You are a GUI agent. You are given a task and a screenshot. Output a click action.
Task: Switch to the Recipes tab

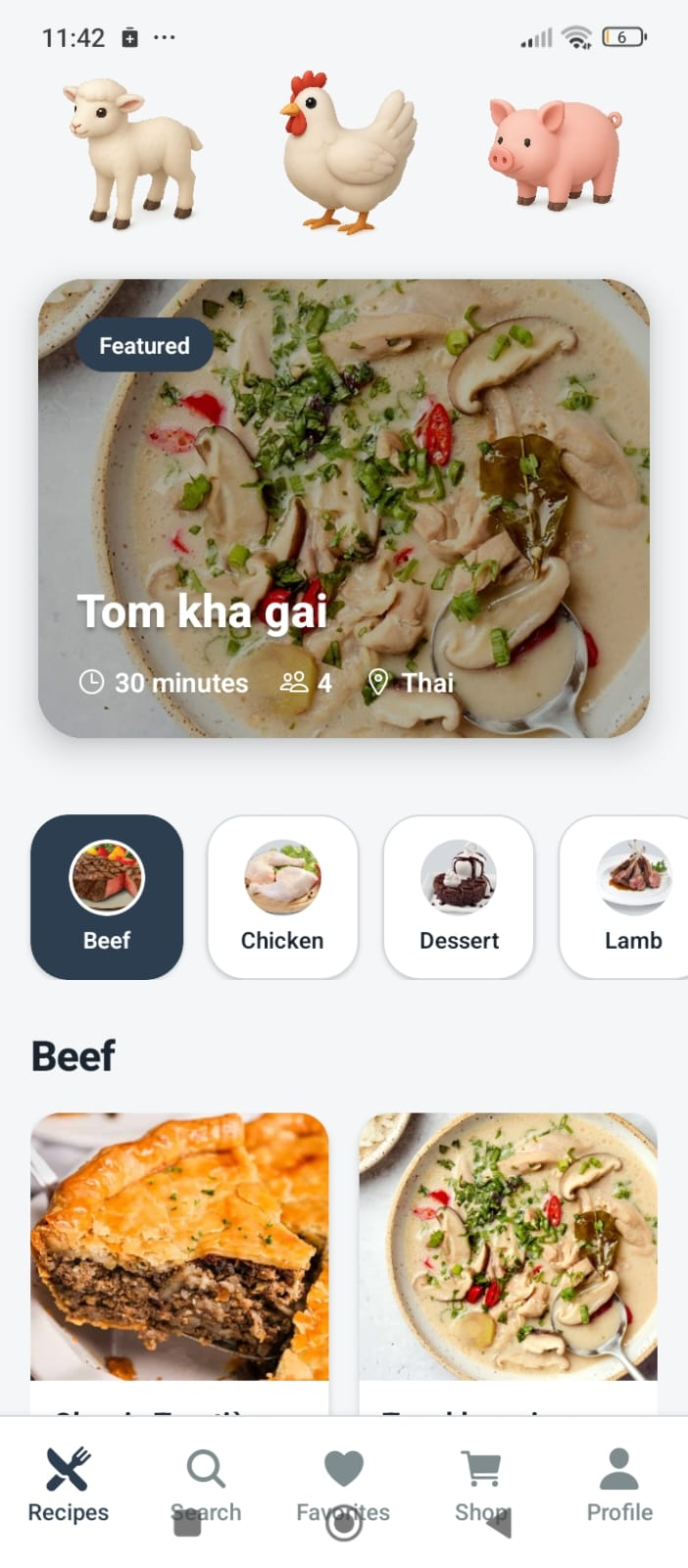(69, 1486)
